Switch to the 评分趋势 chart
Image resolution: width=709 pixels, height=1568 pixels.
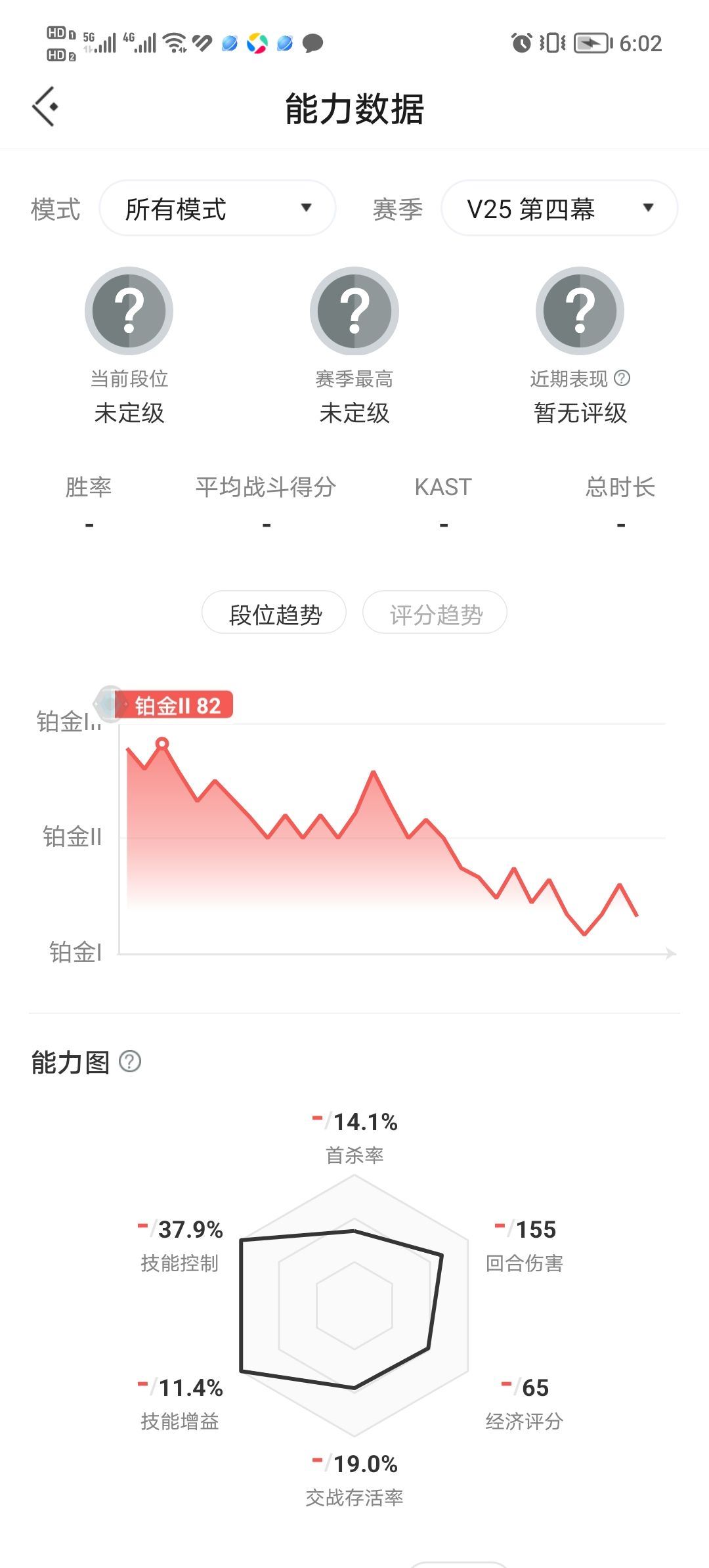tap(435, 613)
